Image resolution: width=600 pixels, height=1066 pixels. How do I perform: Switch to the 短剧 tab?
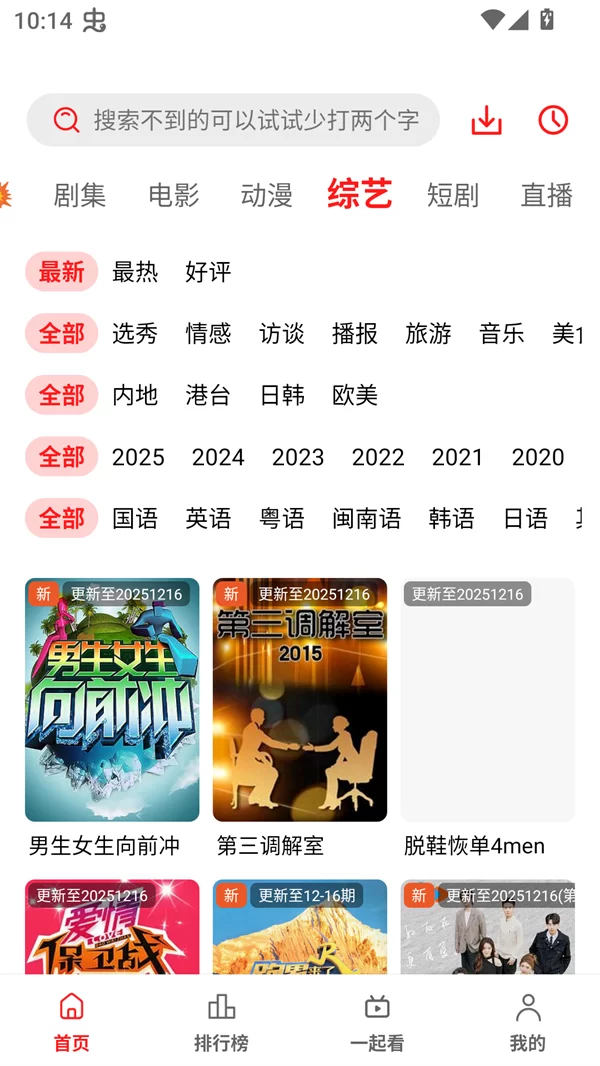point(453,195)
